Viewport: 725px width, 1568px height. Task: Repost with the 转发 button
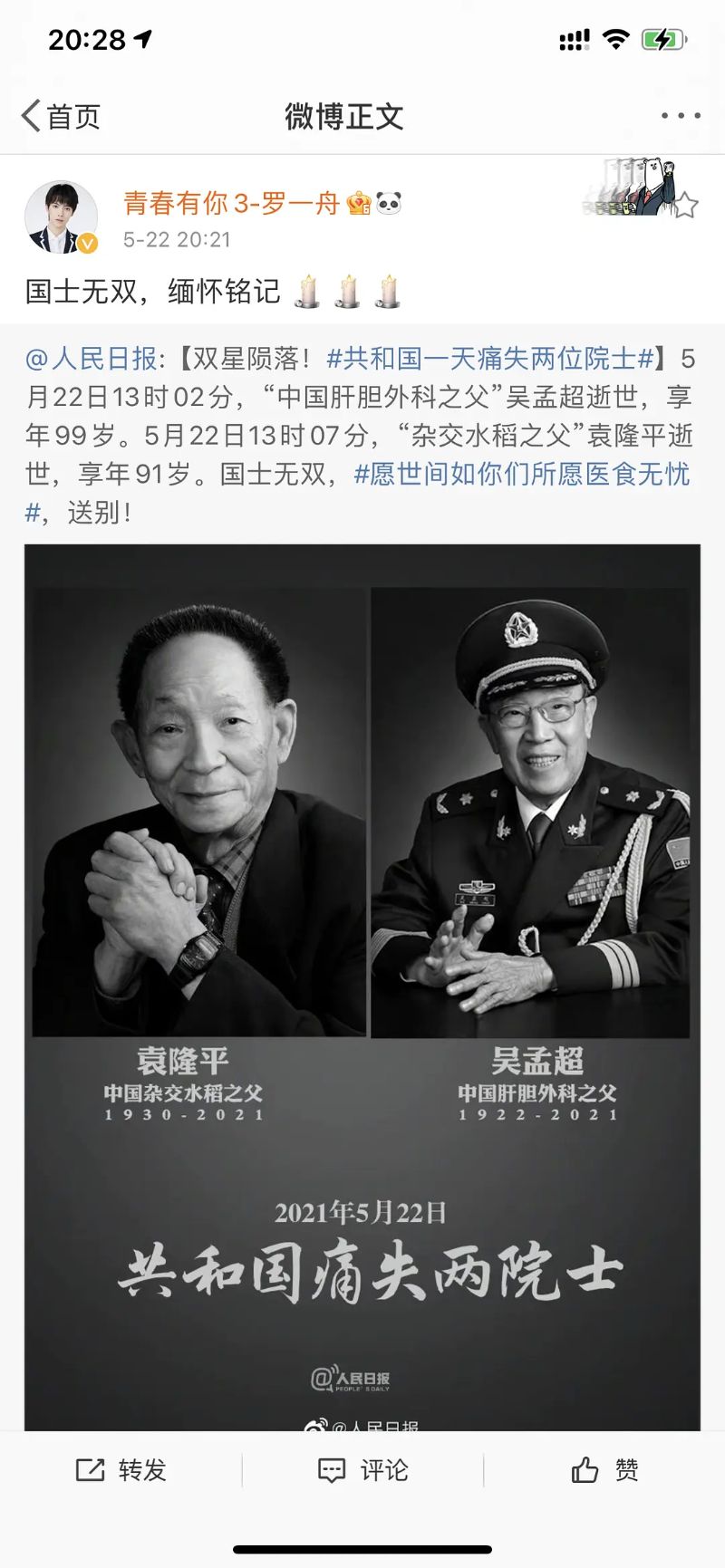121,1470
